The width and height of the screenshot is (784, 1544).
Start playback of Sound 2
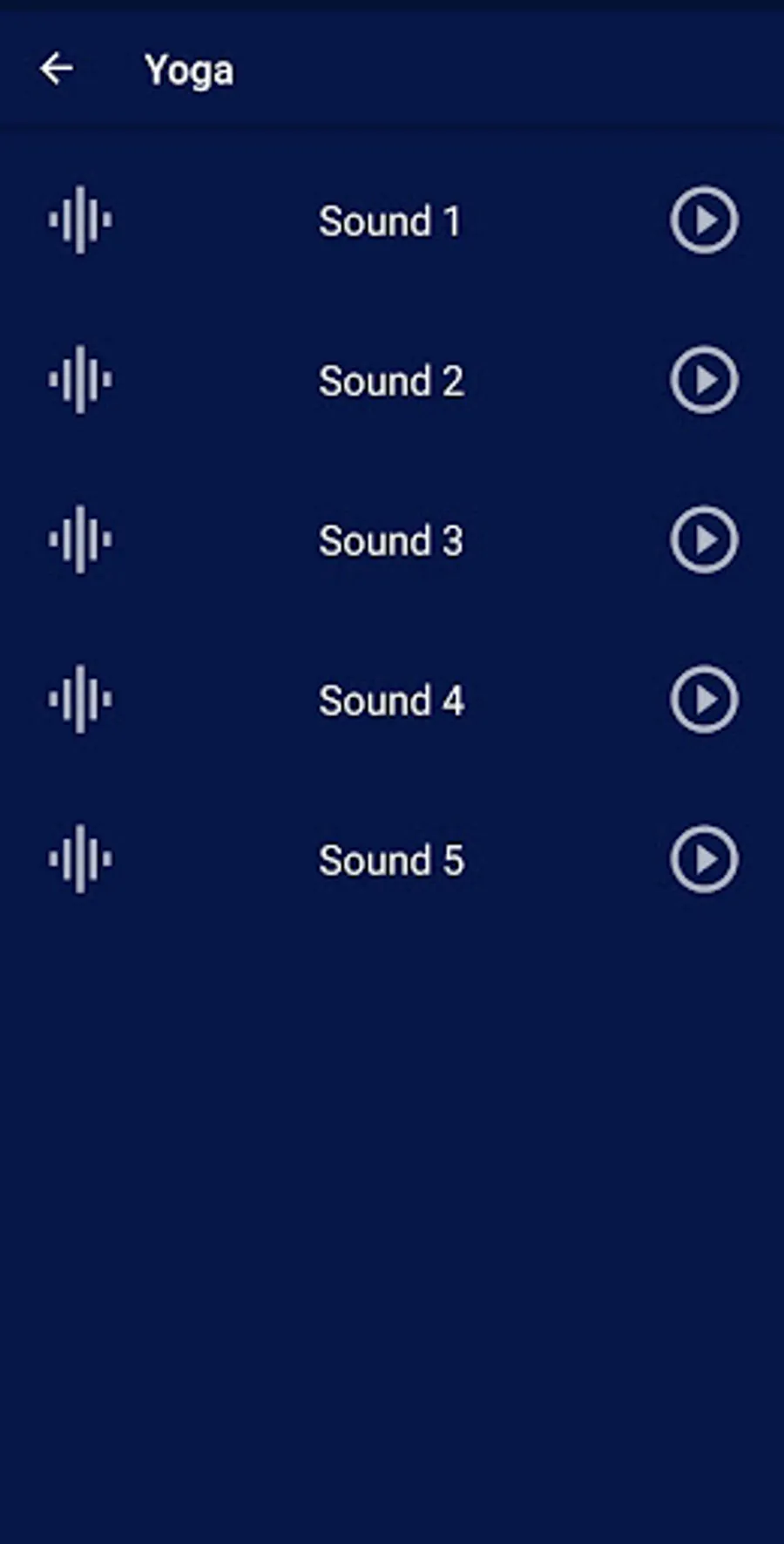[x=704, y=380]
